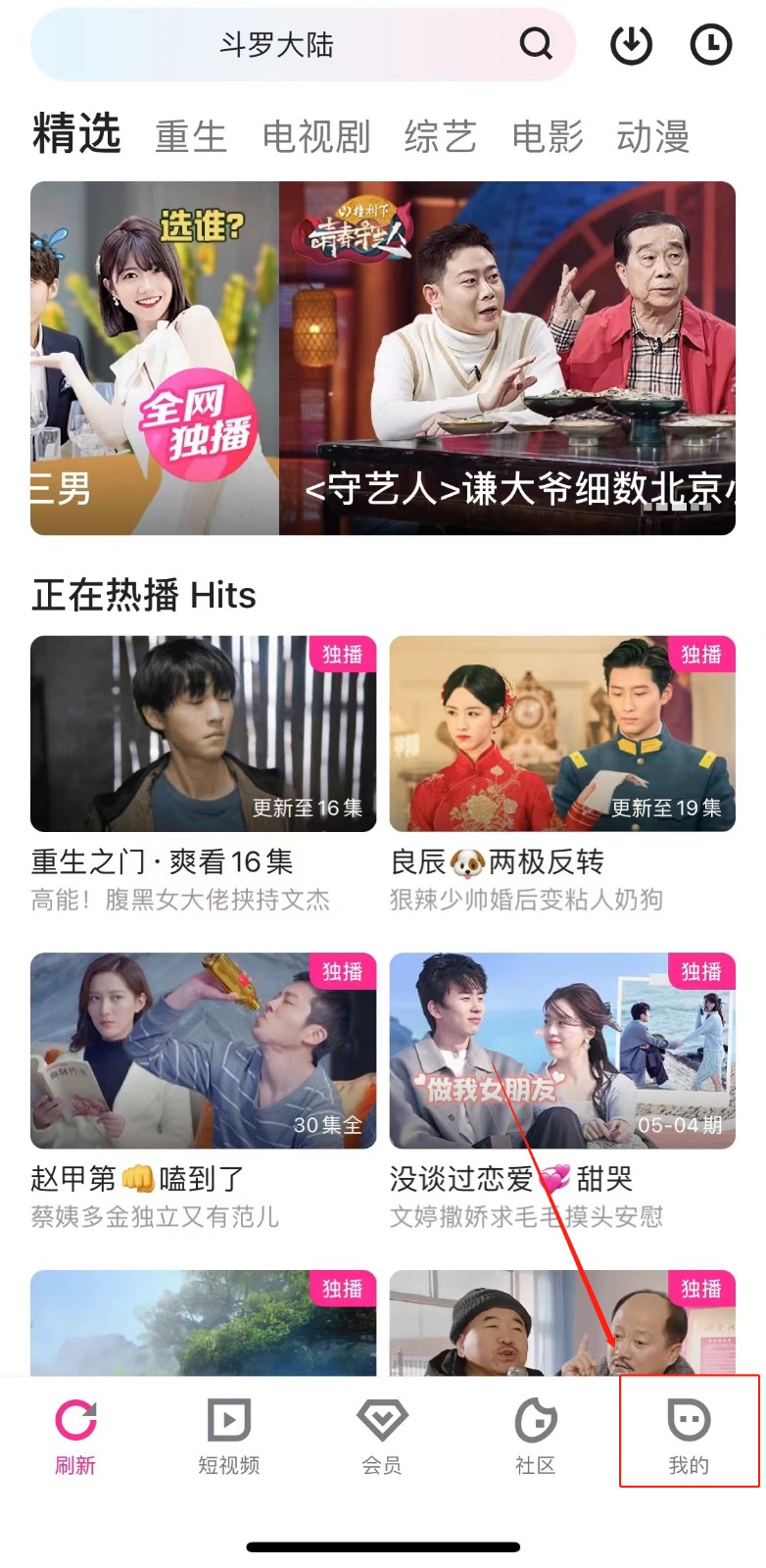Switch to the 短视频 tab
Image resolution: width=766 pixels, height=1568 pixels.
click(229, 1437)
